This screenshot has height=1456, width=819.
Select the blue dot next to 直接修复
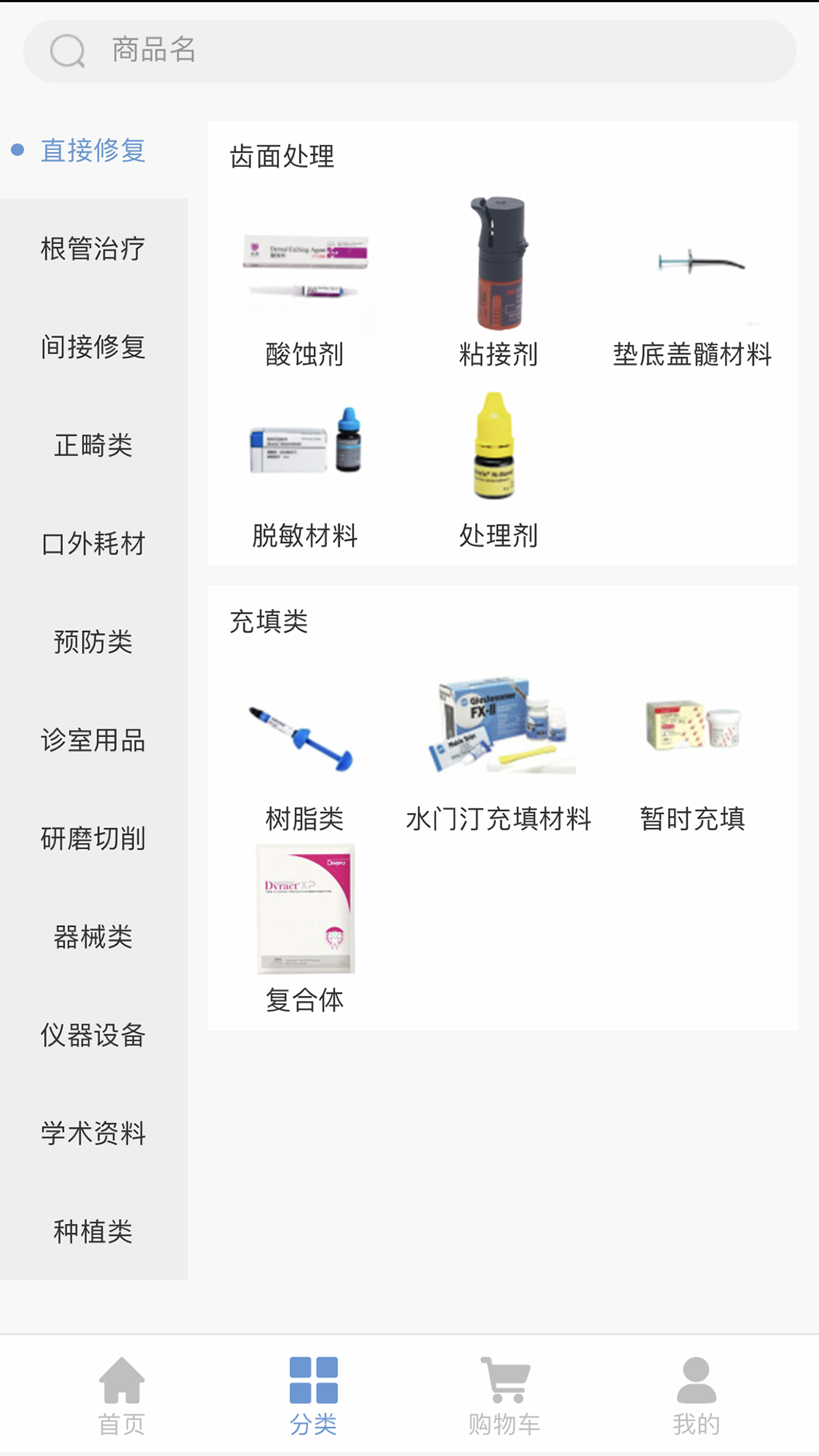click(19, 151)
